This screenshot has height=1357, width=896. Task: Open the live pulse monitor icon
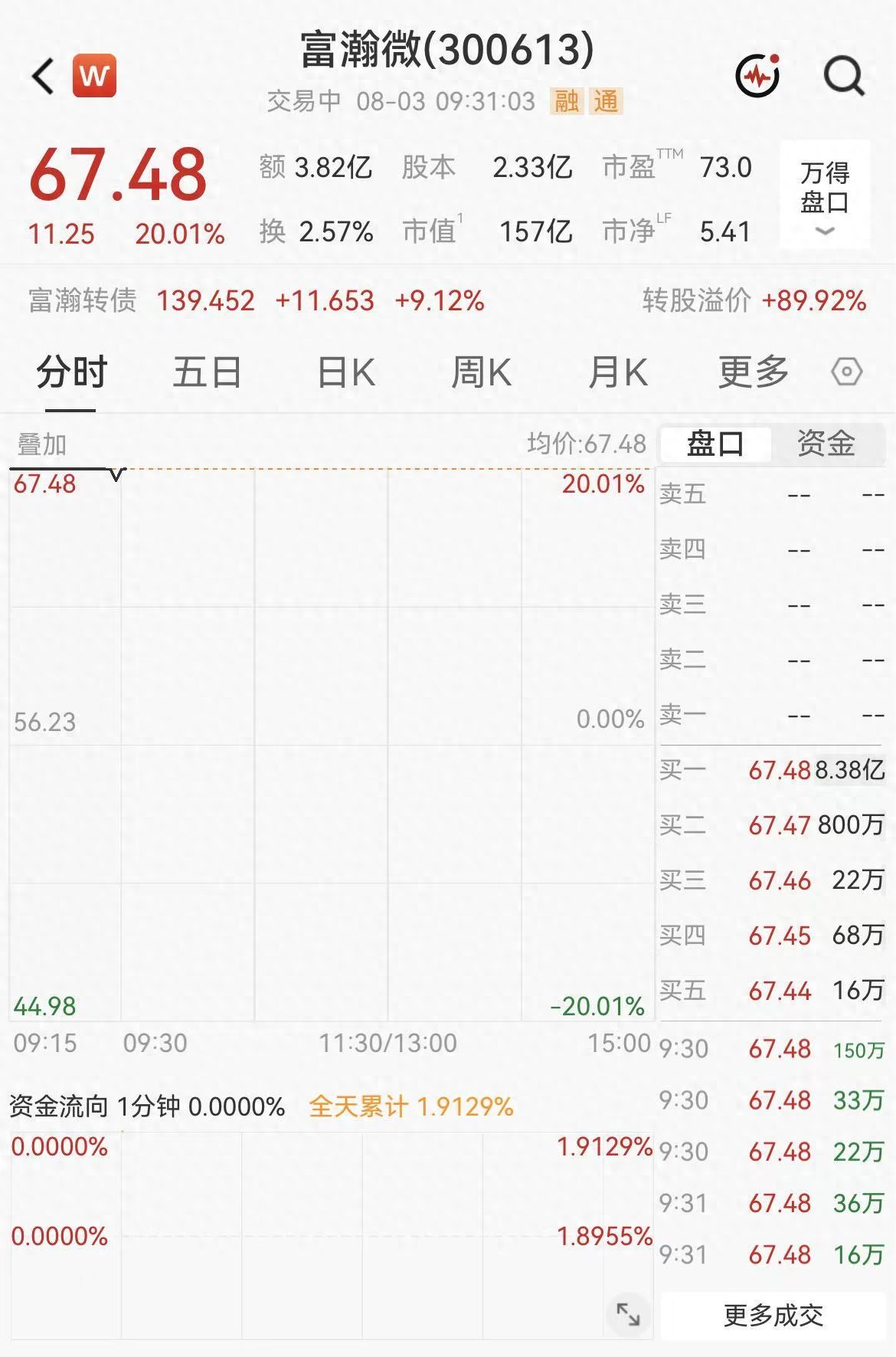tap(757, 76)
